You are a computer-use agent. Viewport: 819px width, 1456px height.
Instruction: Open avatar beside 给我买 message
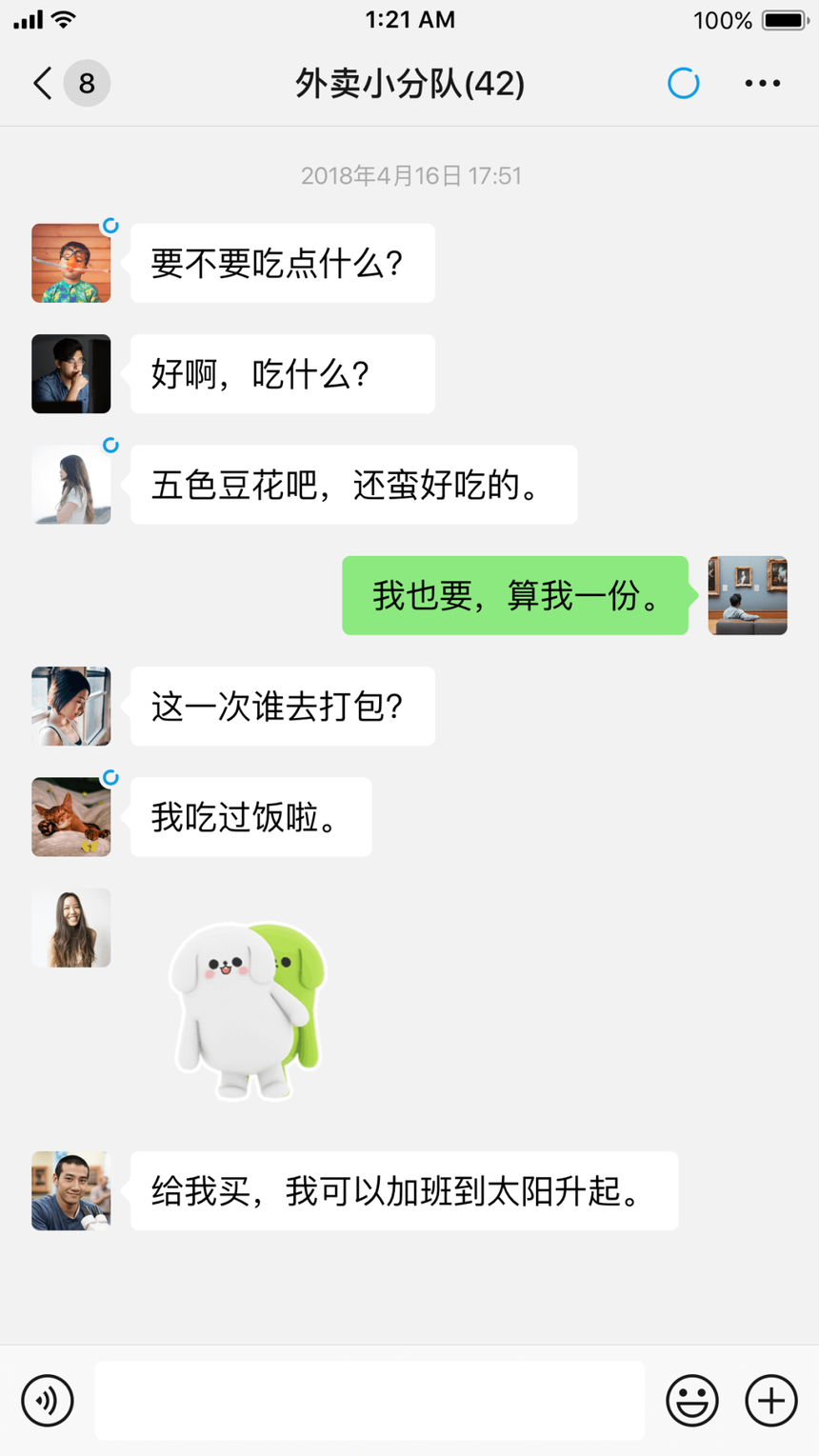(x=71, y=1190)
